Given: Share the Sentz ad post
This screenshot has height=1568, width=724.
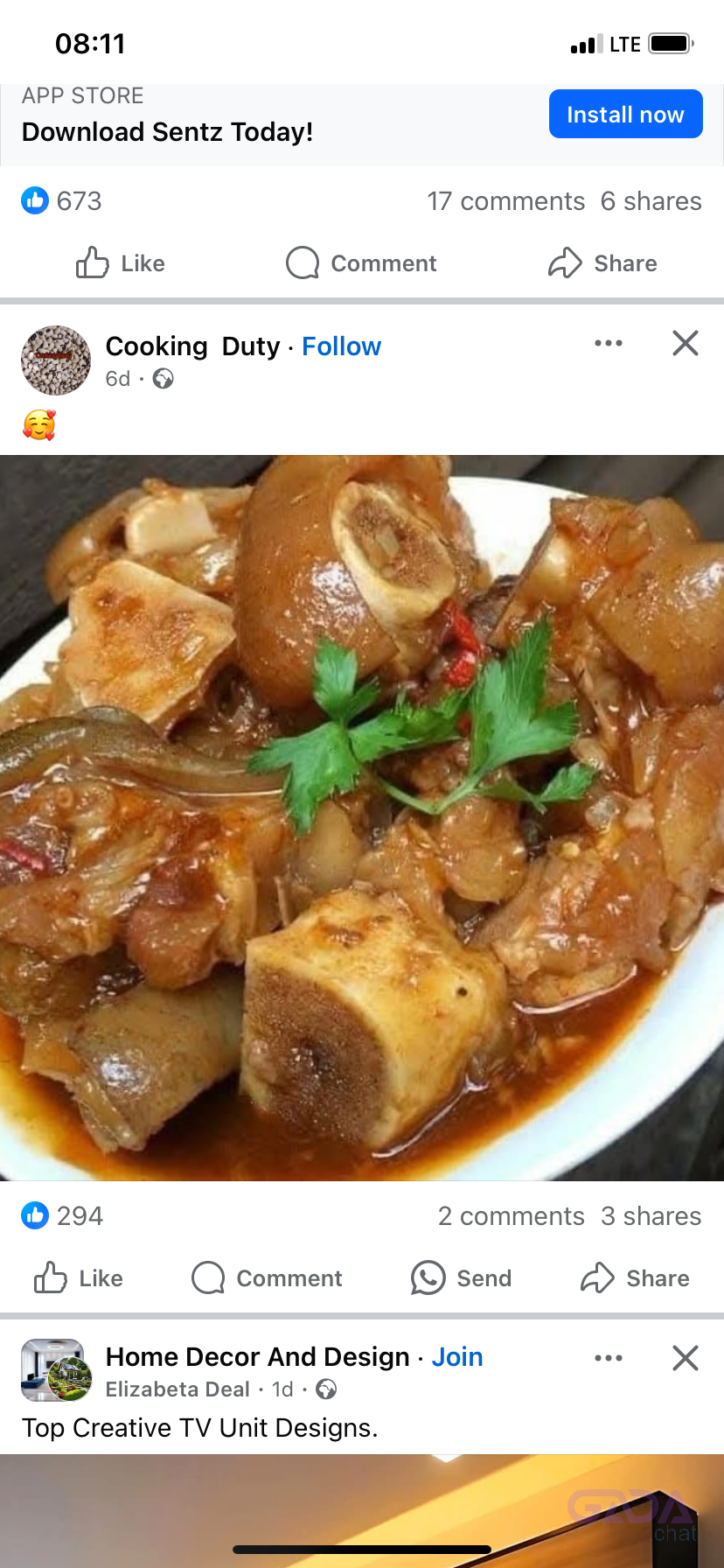Looking at the screenshot, I should coord(602,263).
